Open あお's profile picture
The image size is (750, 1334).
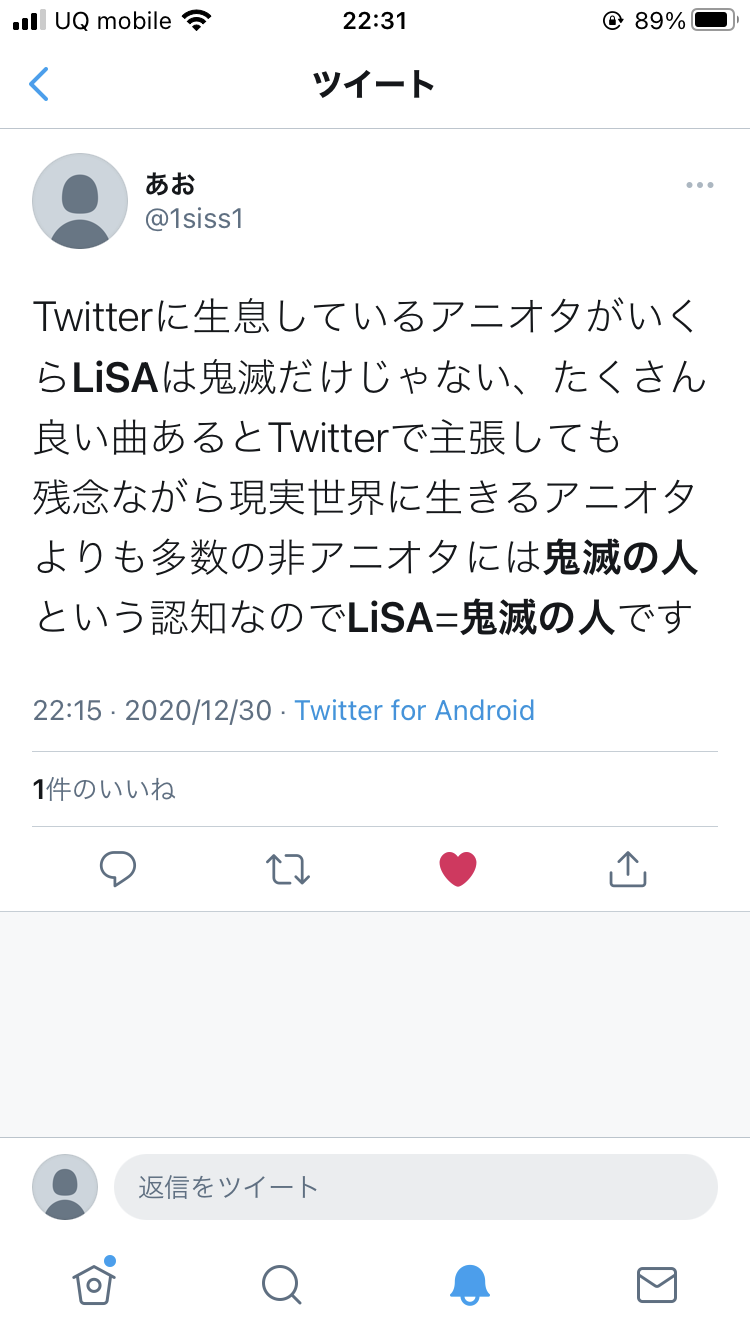tap(80, 201)
